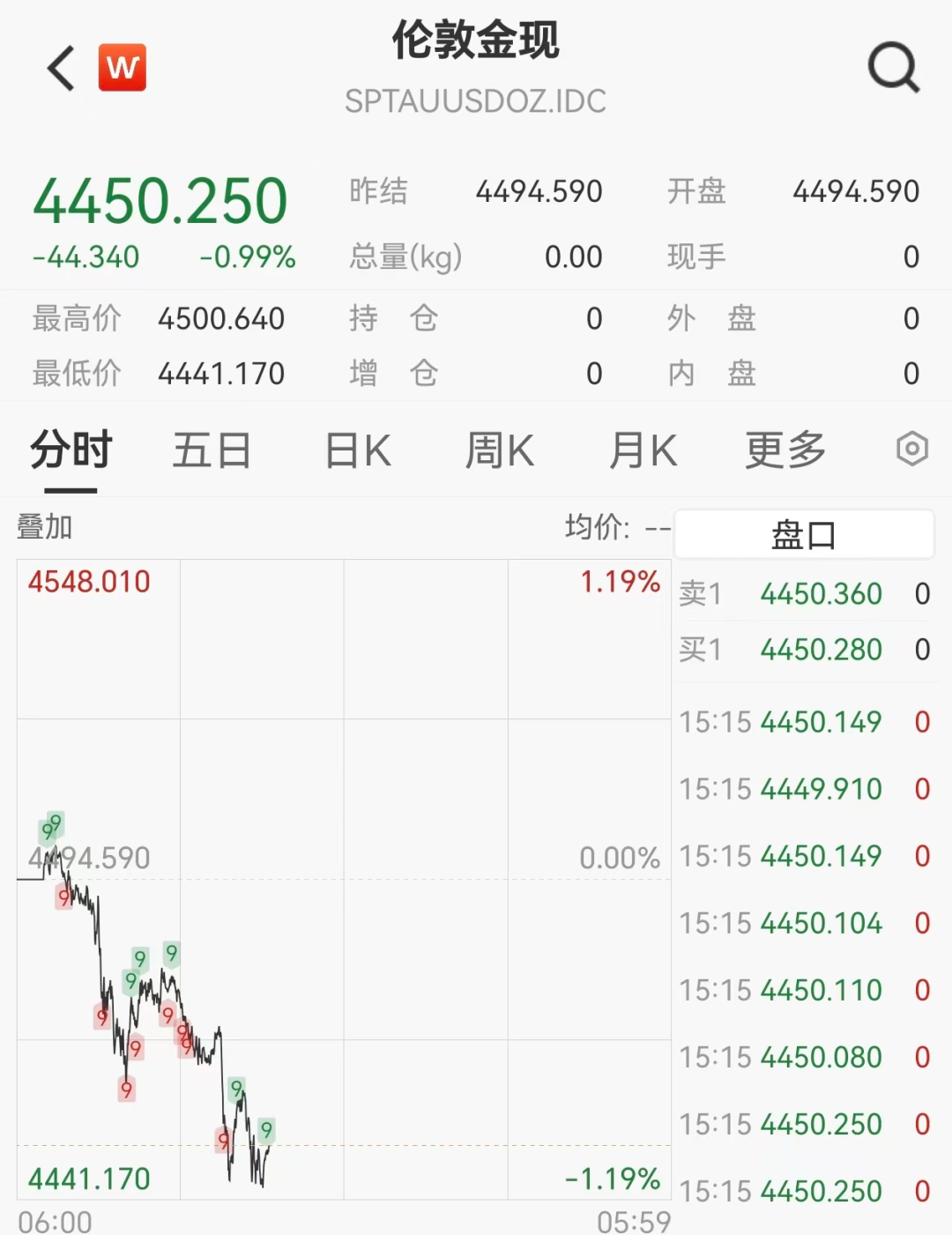The height and width of the screenshot is (1235, 952).
Task: Open the red W icon
Action: pos(123,68)
